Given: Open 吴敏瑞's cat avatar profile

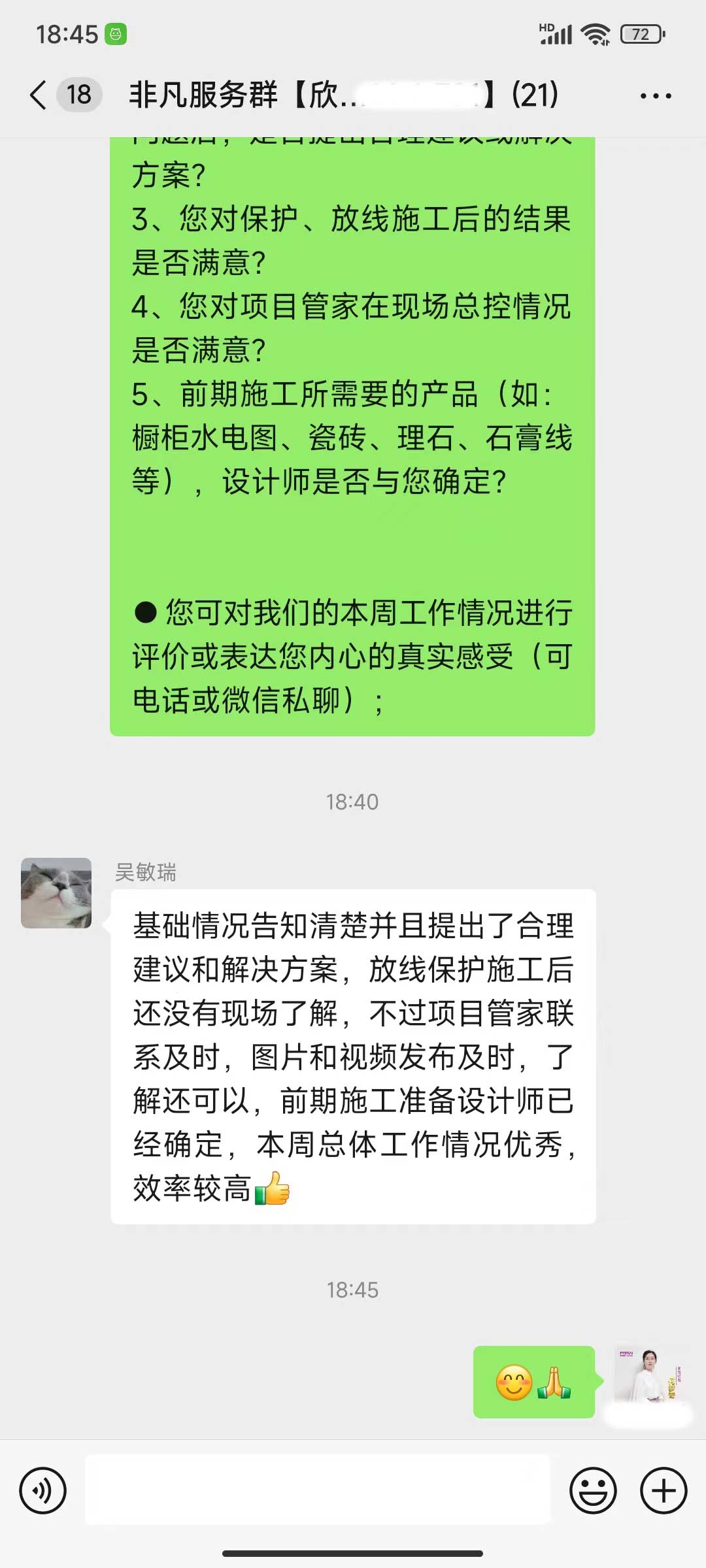Looking at the screenshot, I should tap(56, 893).
